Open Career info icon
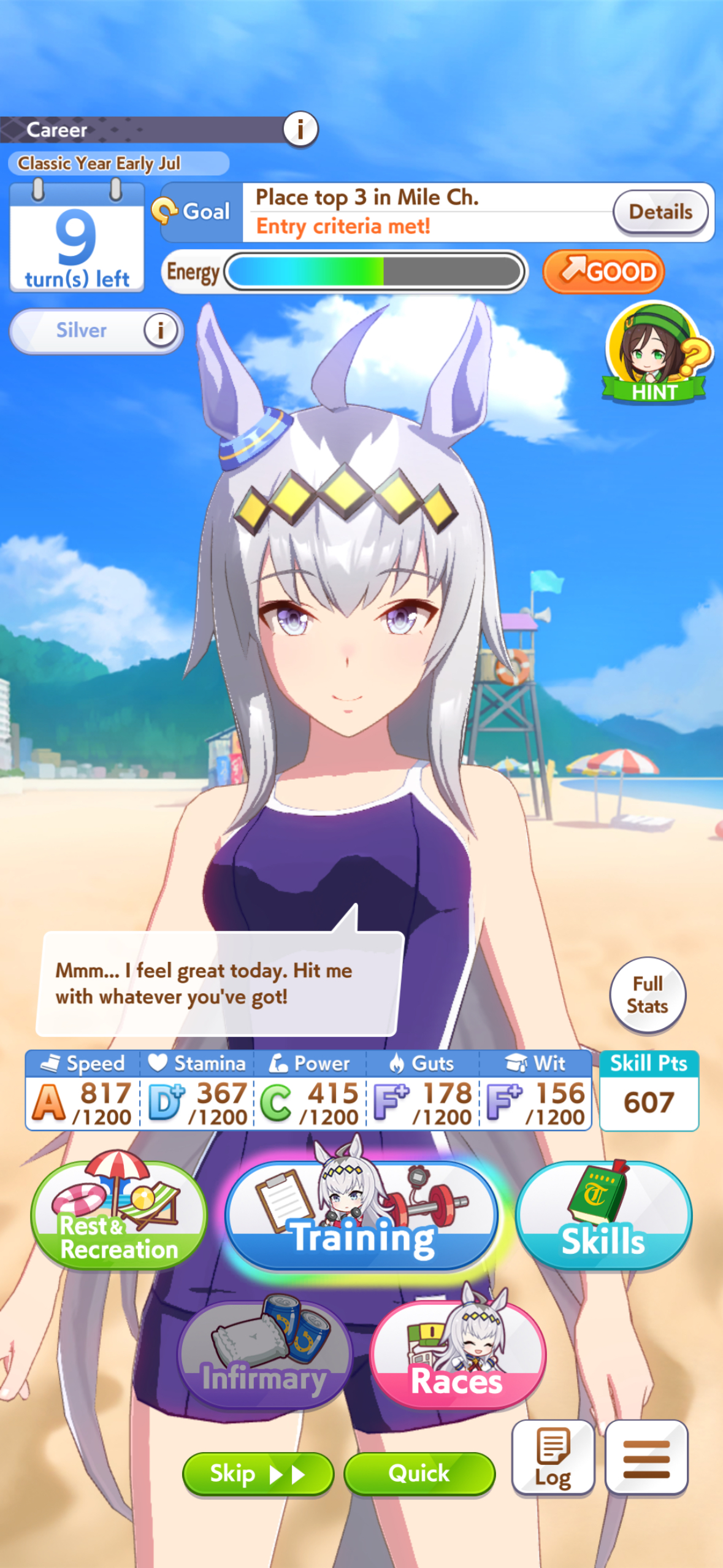The width and height of the screenshot is (723, 1568). pos(300,129)
